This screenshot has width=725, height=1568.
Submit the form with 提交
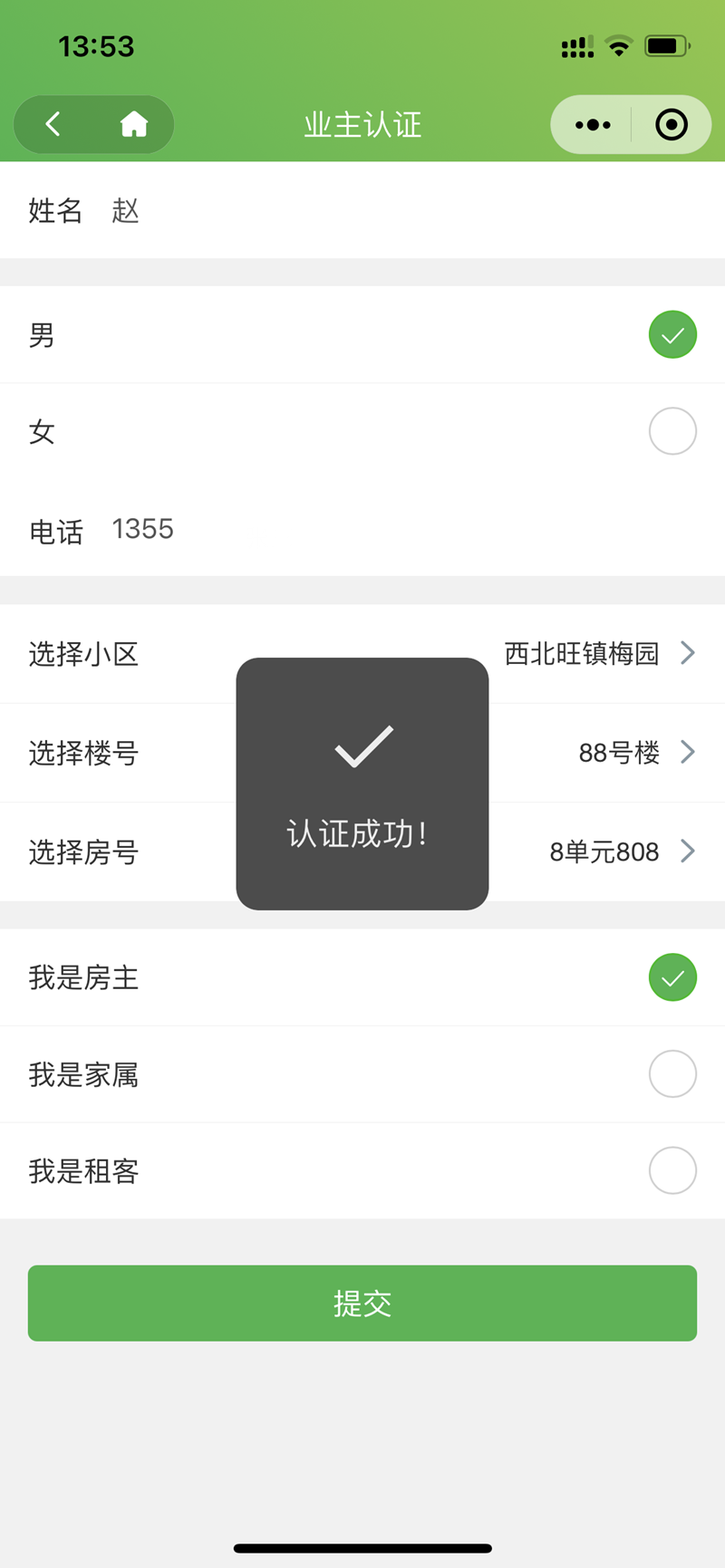pyautogui.click(x=362, y=1303)
